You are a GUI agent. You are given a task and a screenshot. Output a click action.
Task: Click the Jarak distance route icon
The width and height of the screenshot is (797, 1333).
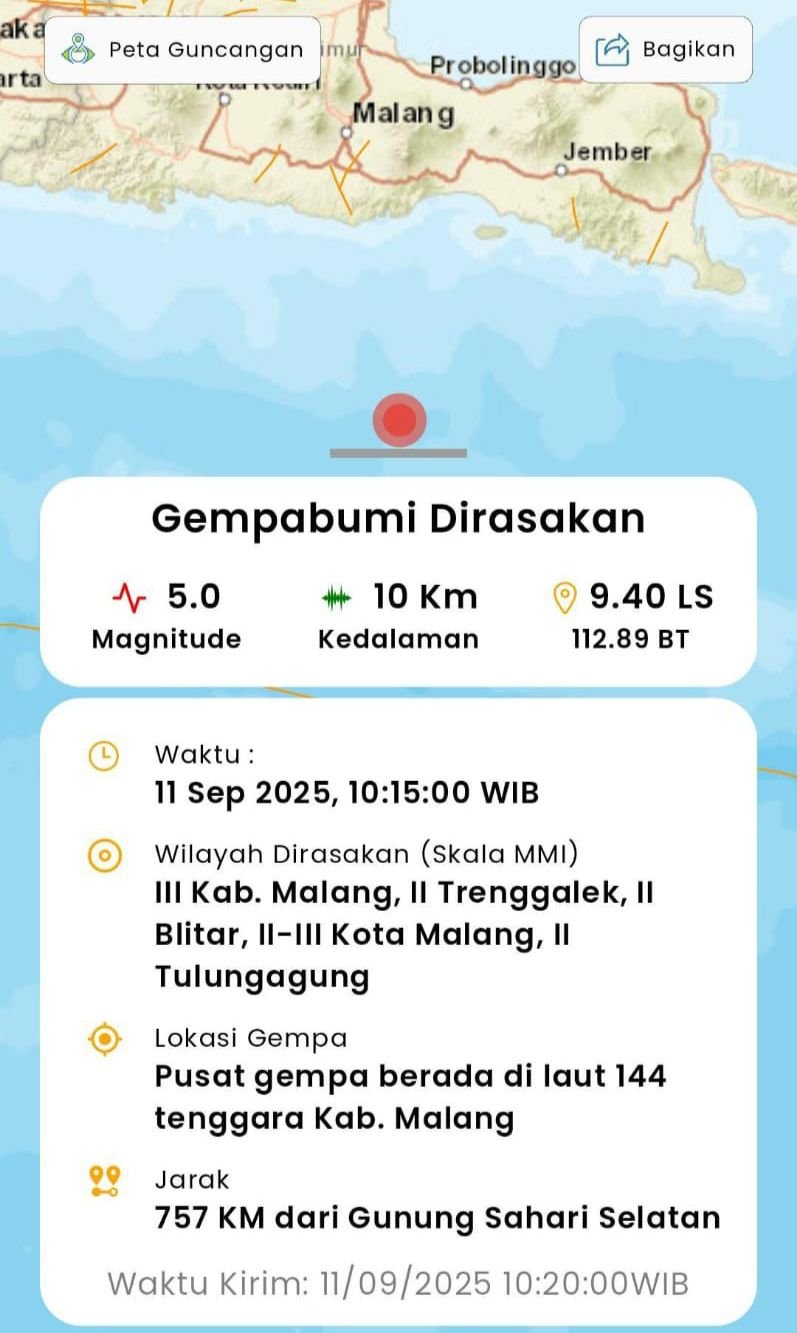(107, 1180)
